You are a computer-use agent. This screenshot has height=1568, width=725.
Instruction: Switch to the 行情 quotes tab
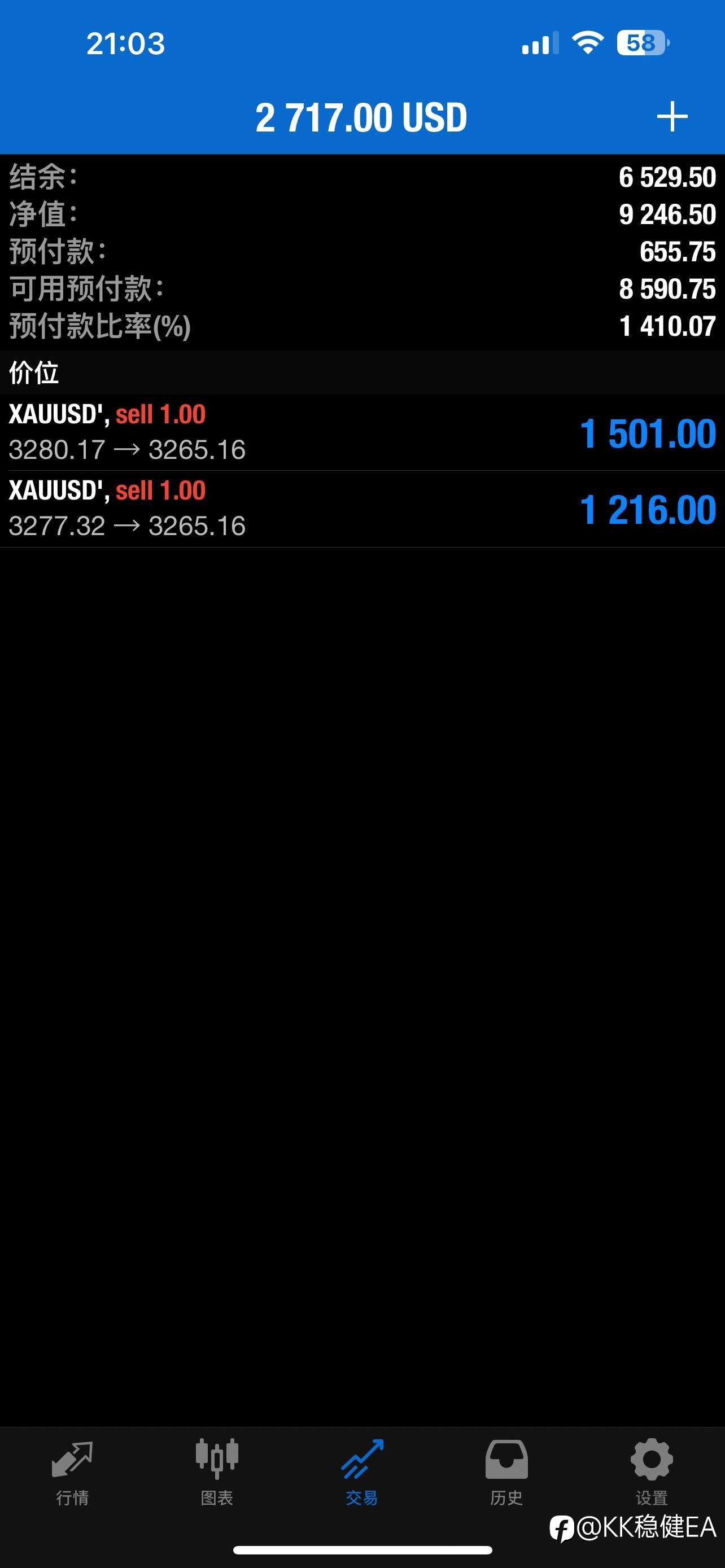(72, 1473)
